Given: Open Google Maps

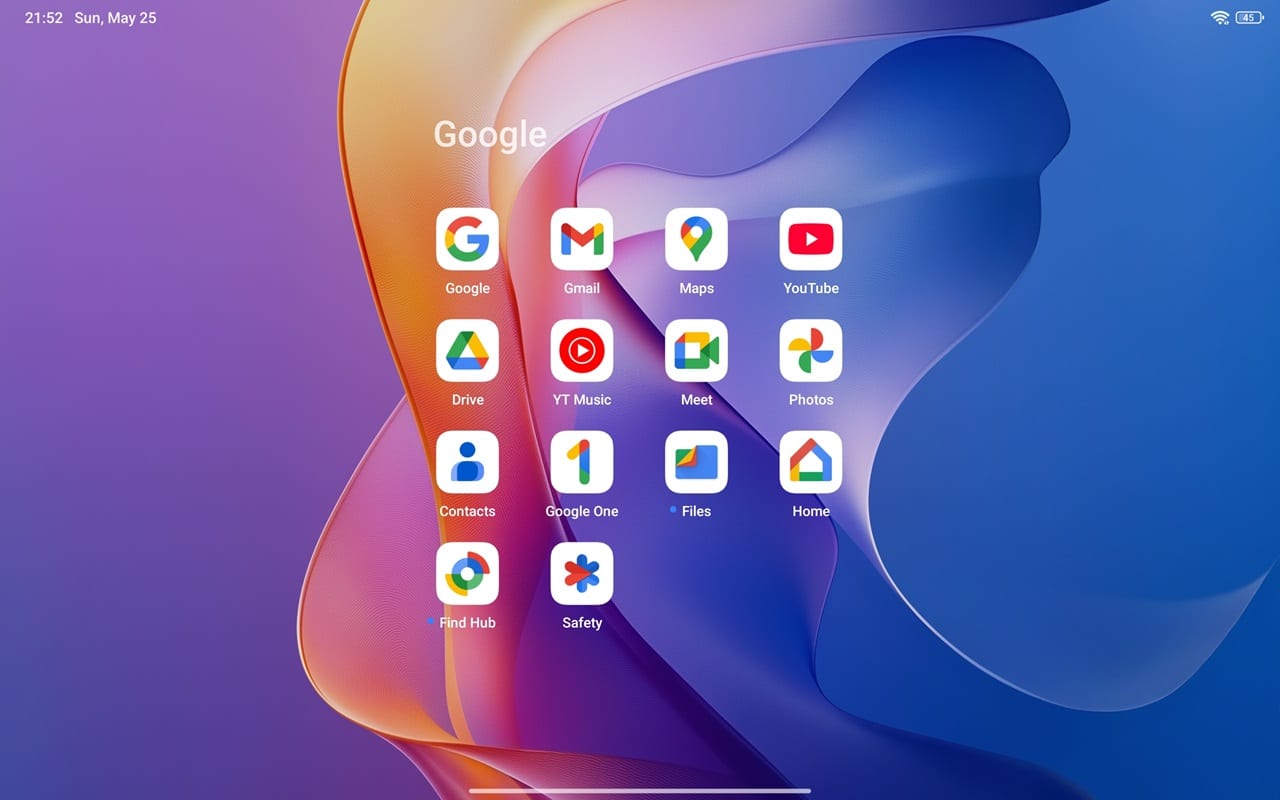Looking at the screenshot, I should pyautogui.click(x=696, y=239).
